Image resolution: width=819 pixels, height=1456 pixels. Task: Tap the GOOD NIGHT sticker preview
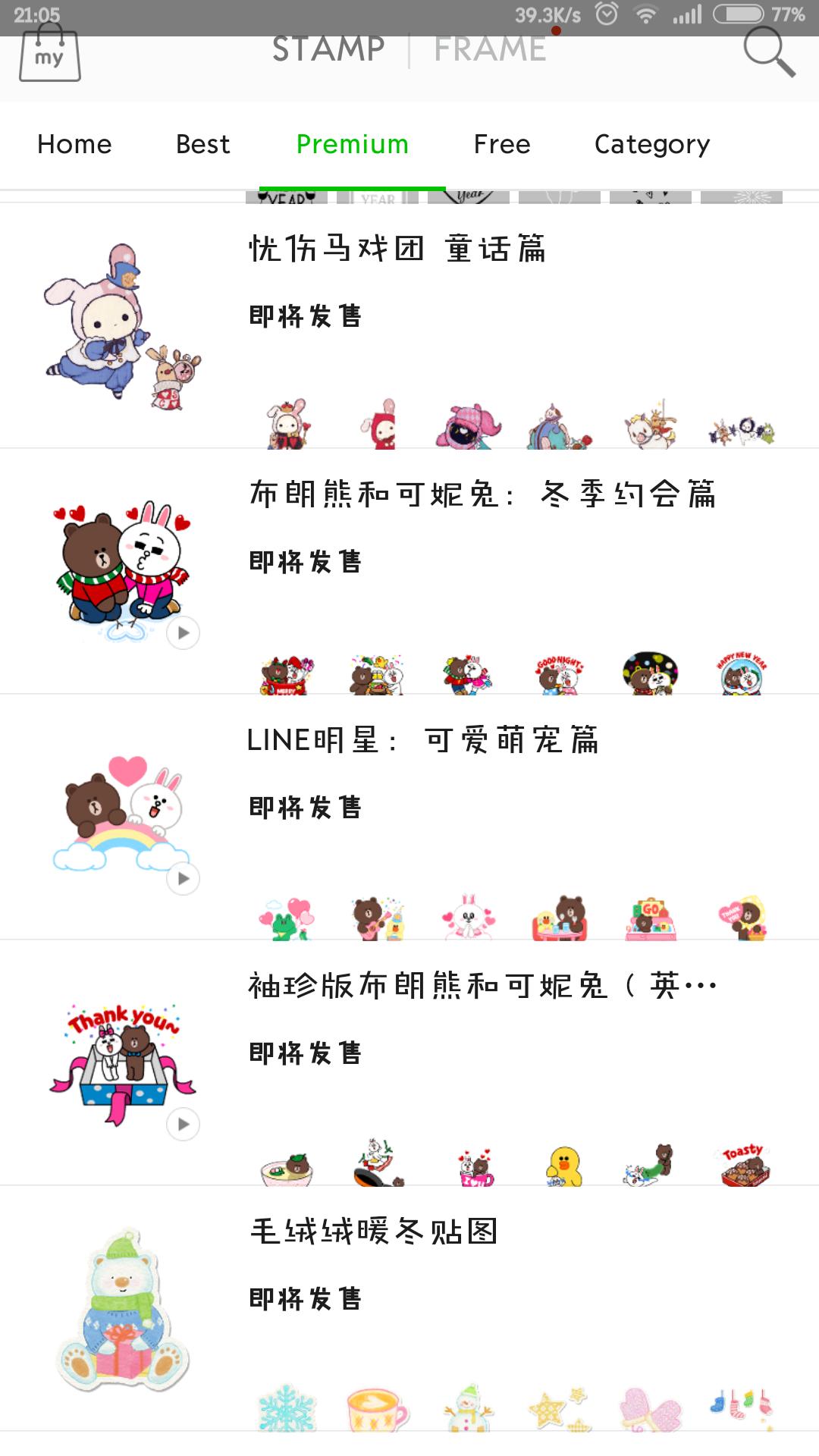click(557, 673)
